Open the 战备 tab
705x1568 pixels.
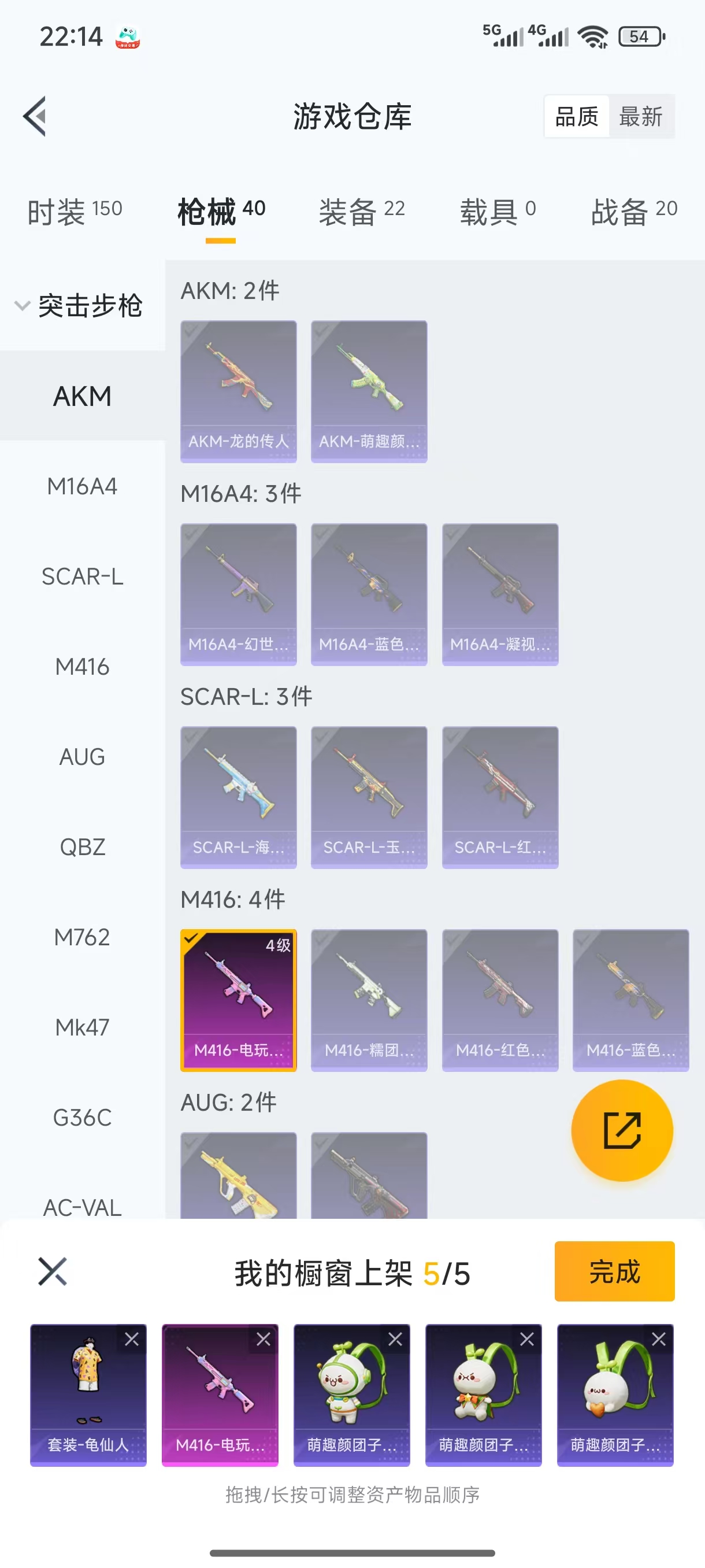tap(634, 211)
